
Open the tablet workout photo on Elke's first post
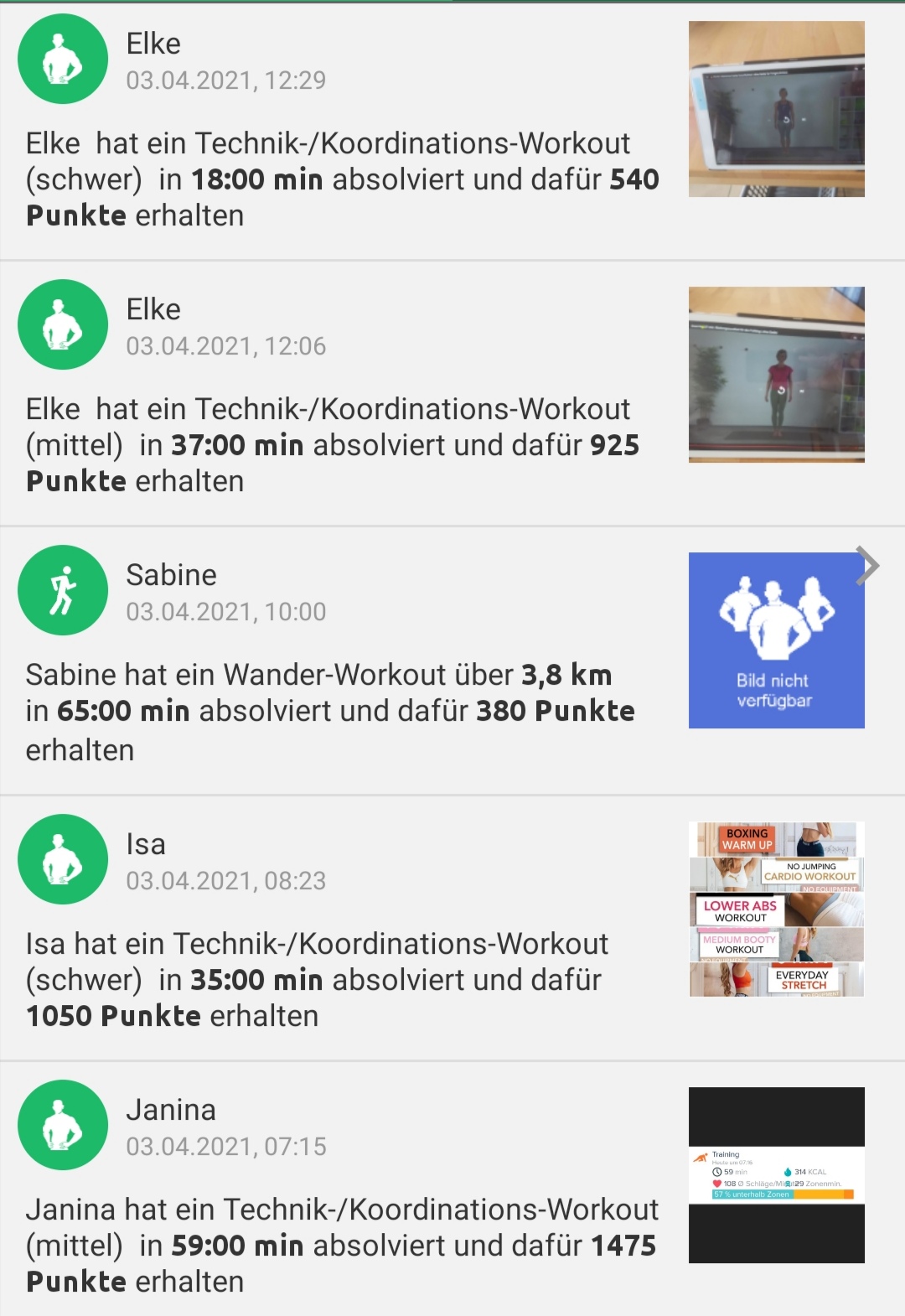pyautogui.click(x=775, y=109)
